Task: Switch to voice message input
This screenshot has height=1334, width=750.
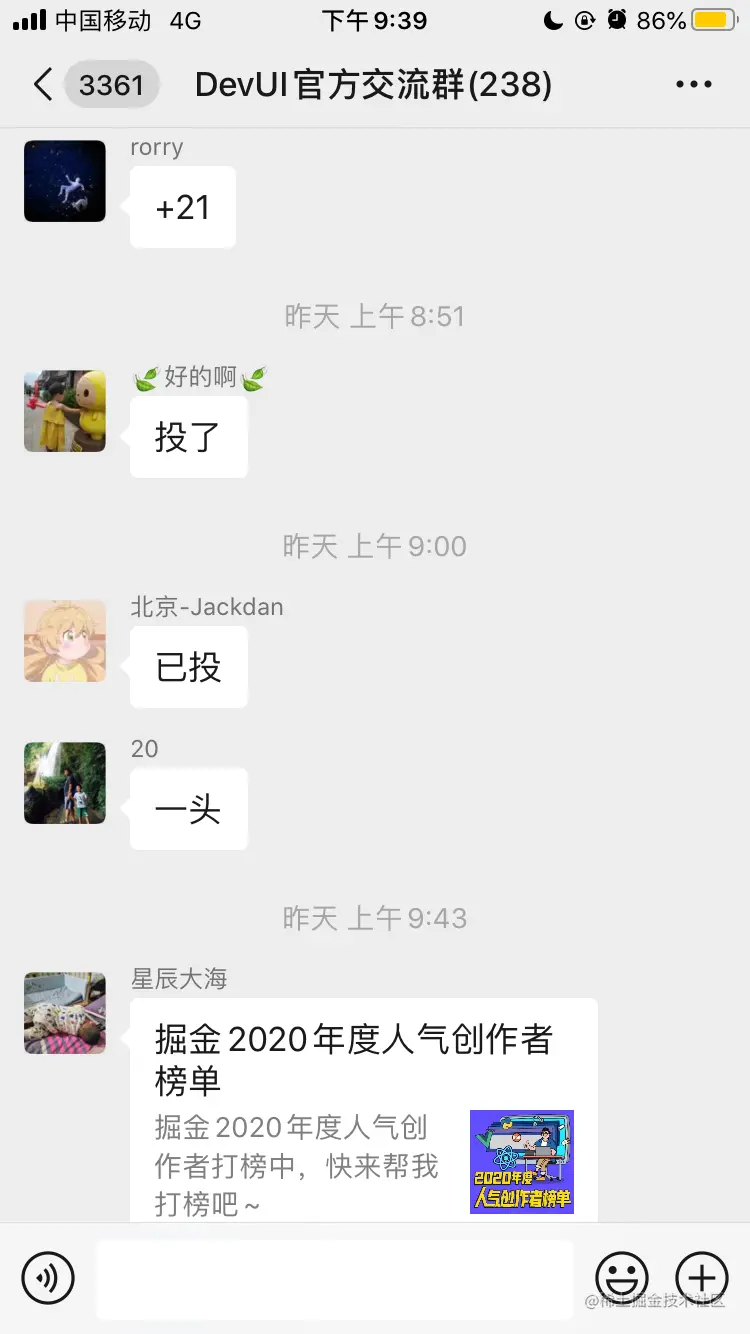Action: click(48, 1278)
